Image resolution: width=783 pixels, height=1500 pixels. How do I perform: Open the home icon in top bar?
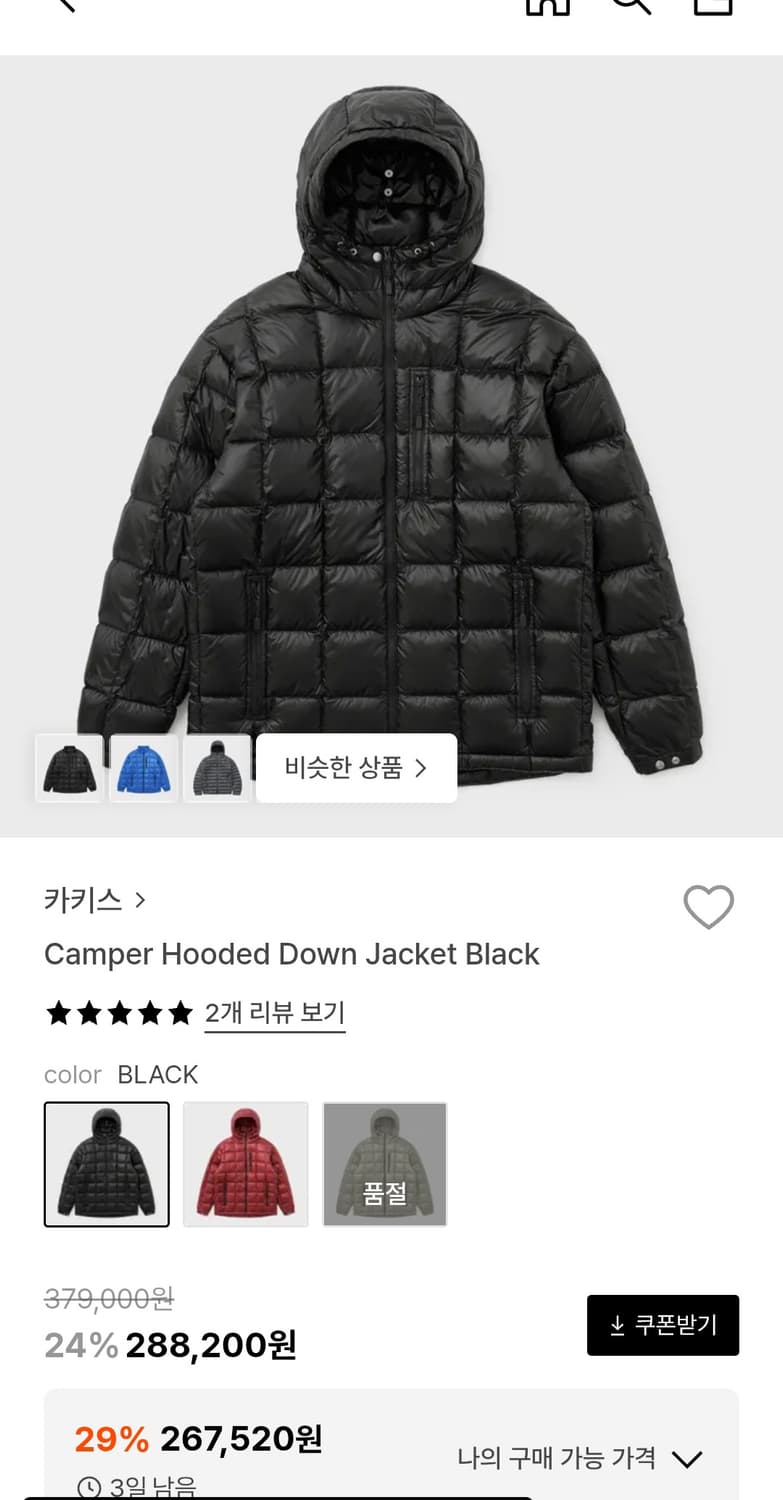[x=549, y=5]
